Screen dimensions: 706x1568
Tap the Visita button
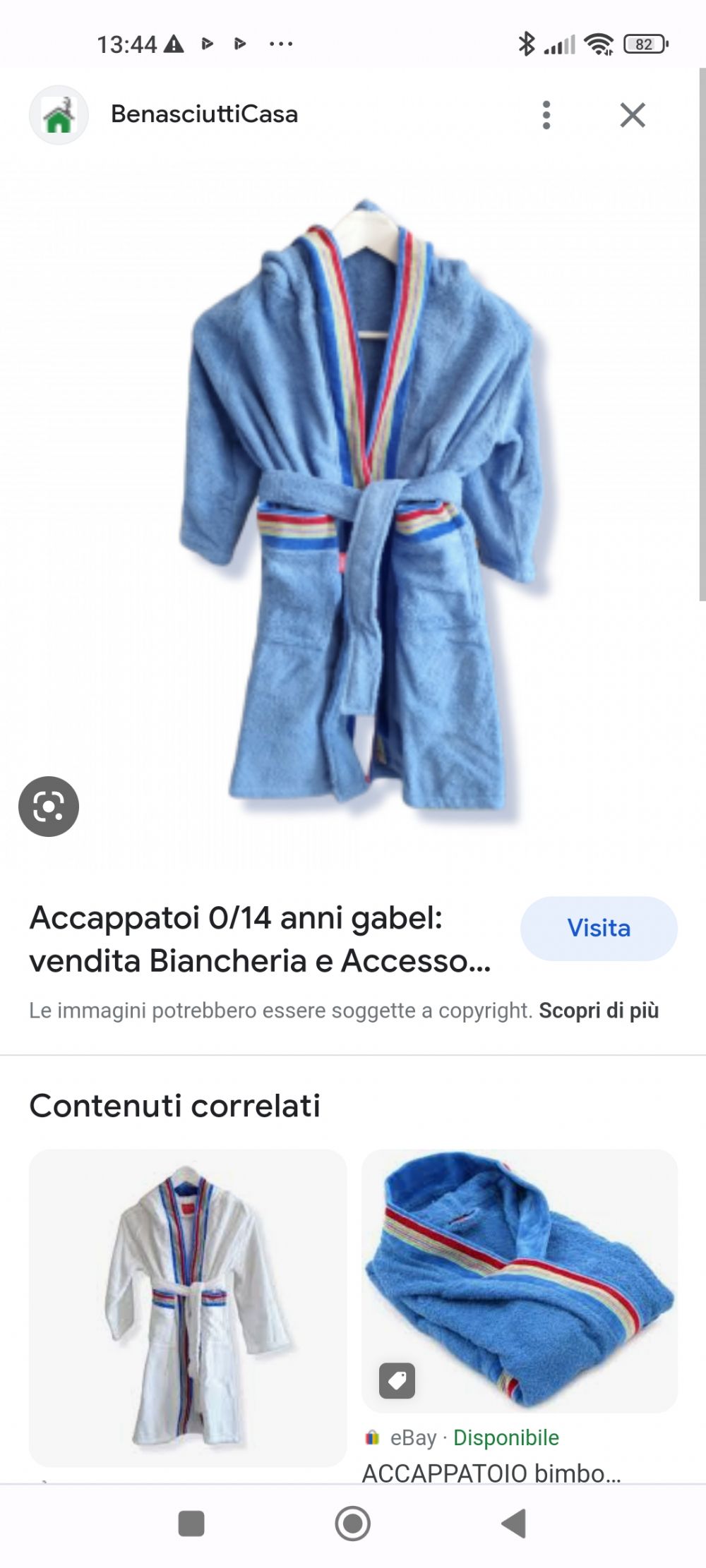tap(599, 928)
